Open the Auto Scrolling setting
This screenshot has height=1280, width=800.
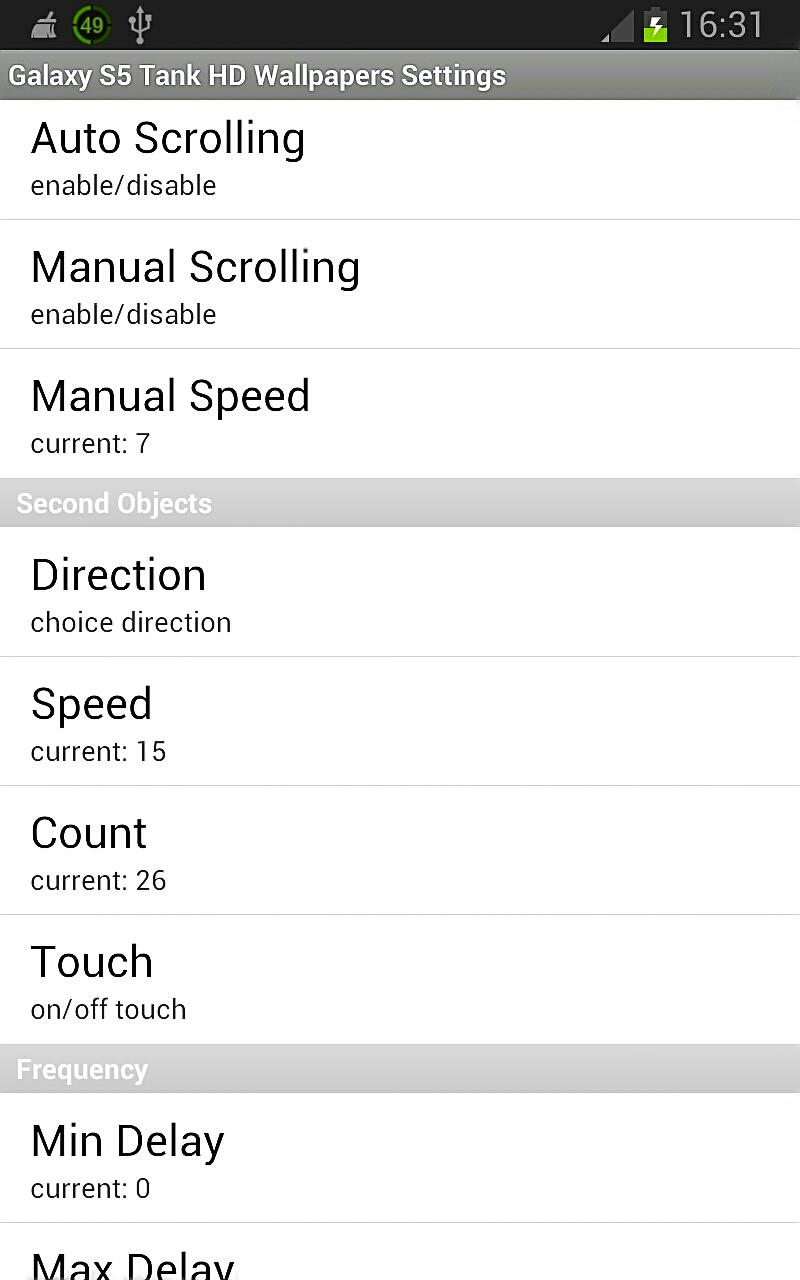pyautogui.click(x=400, y=159)
